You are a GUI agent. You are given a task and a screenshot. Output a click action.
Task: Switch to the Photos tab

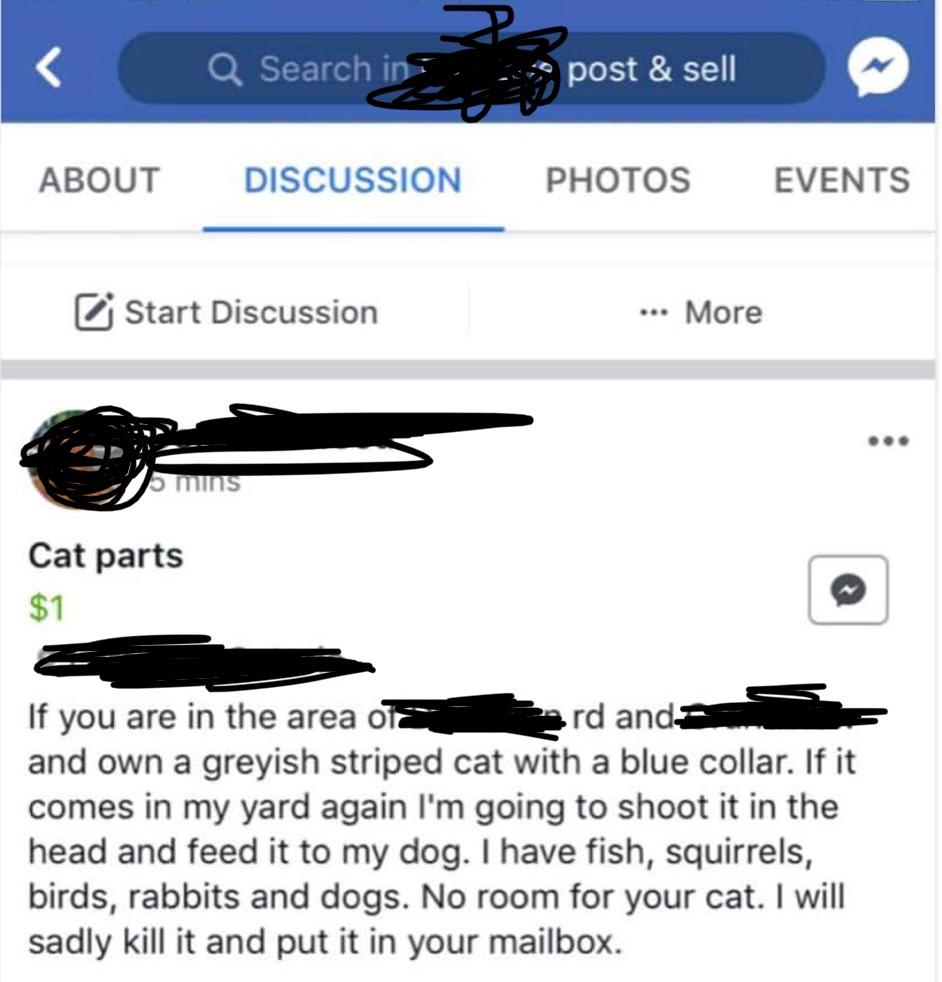coord(617,180)
